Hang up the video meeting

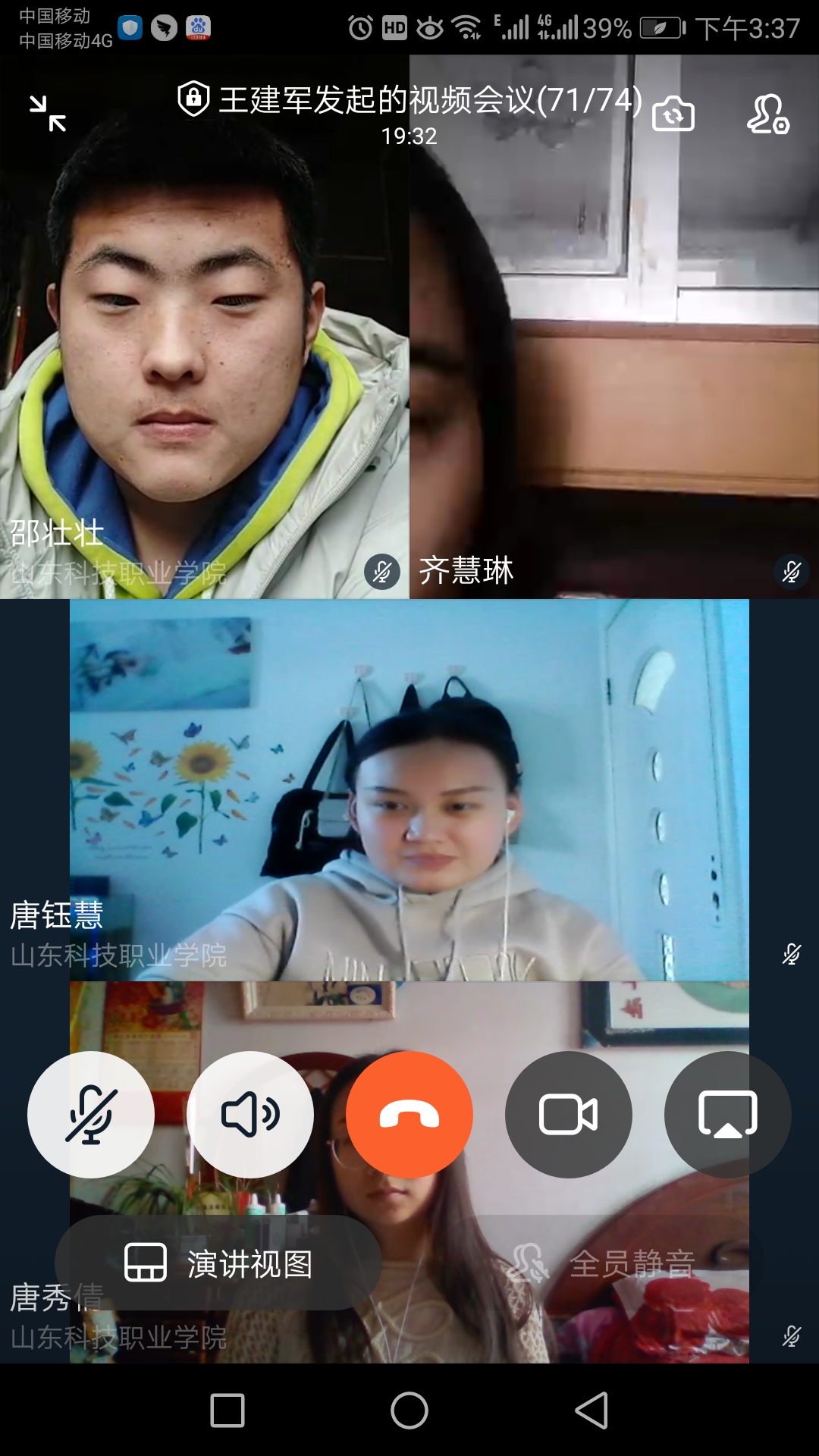(x=409, y=1115)
